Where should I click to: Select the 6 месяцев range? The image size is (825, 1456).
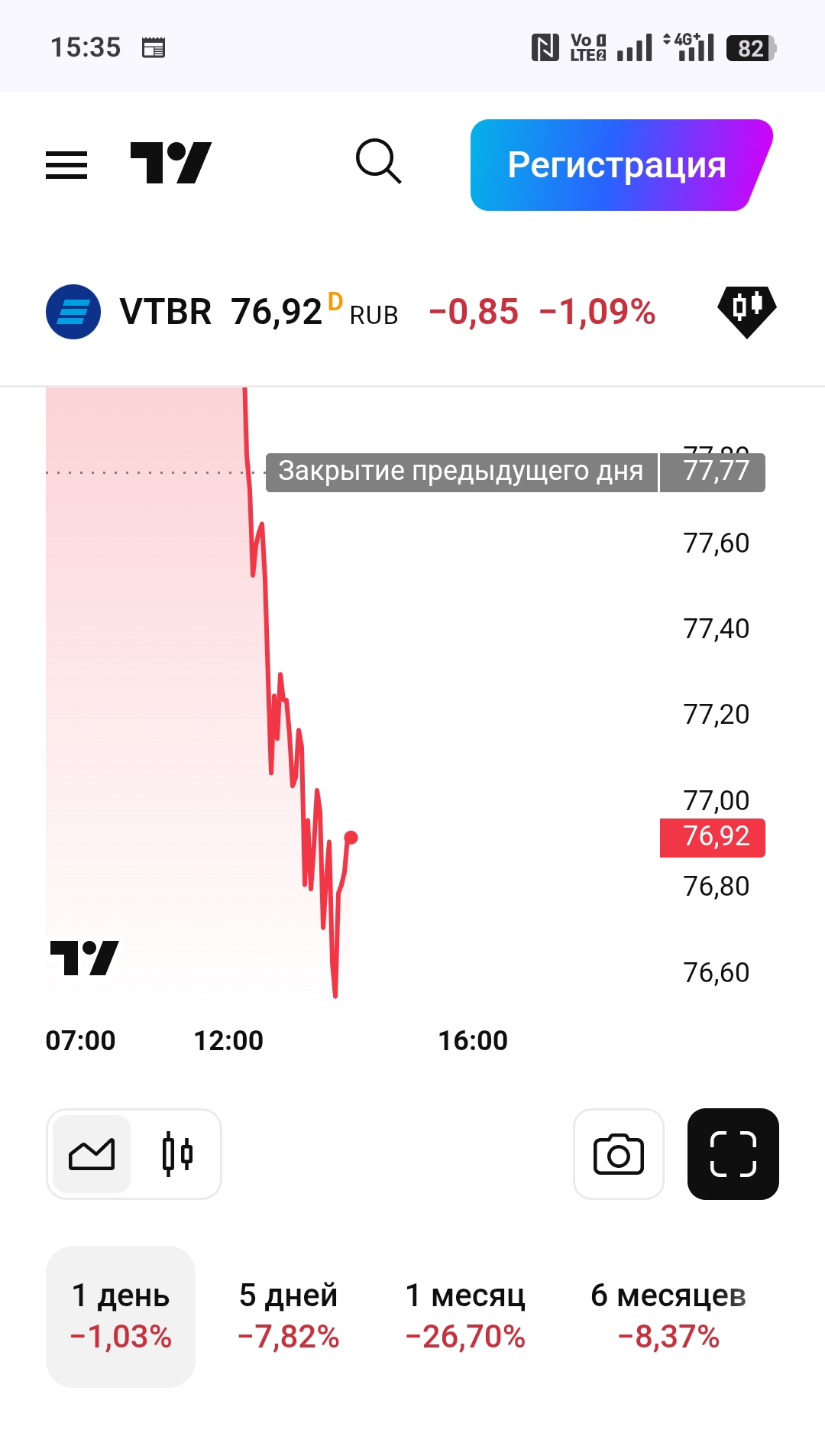click(668, 1316)
